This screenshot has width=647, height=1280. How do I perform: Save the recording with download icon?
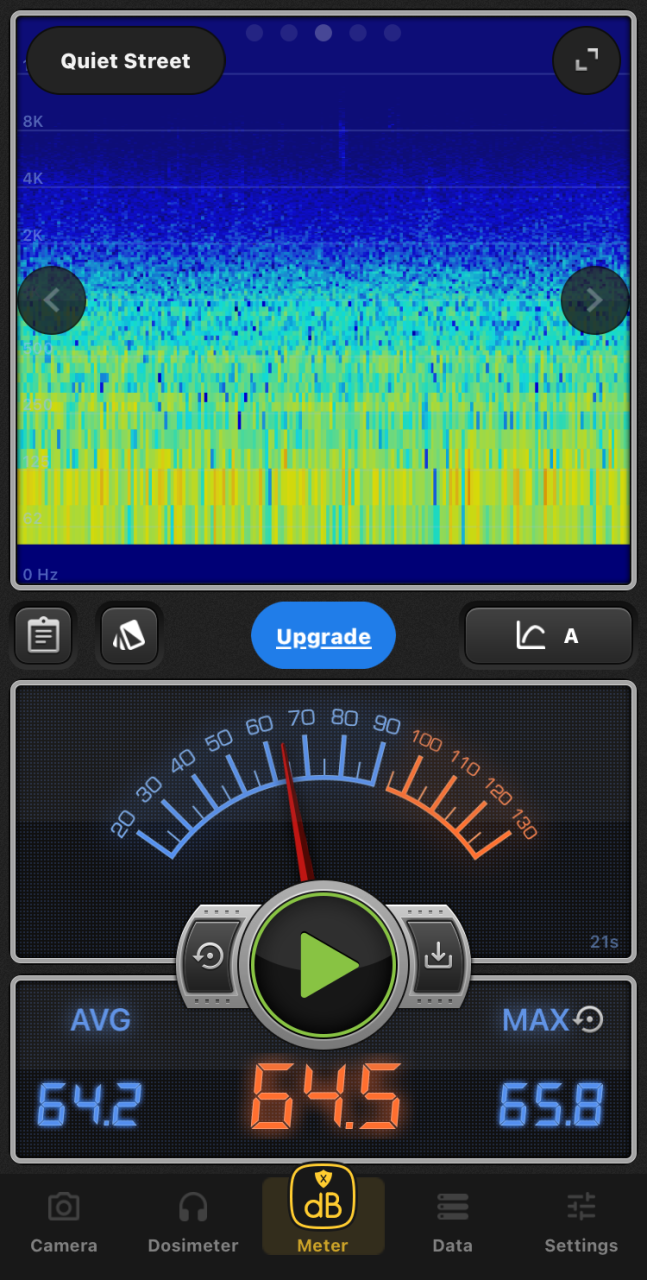pos(438,957)
